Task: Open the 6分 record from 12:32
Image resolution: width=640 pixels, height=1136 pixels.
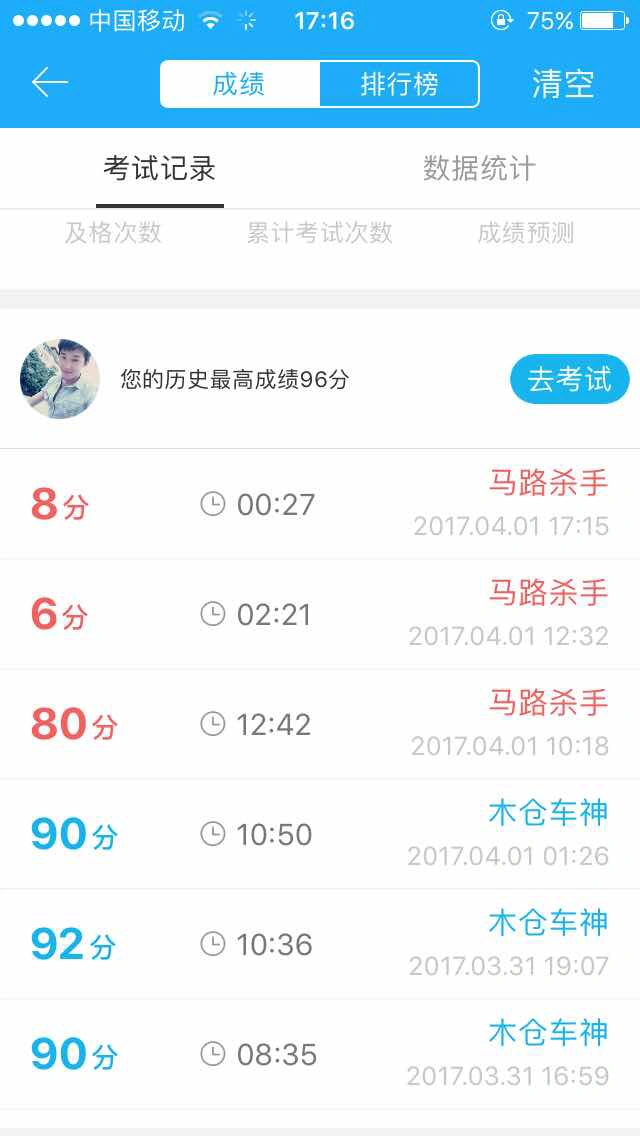Action: point(320,614)
